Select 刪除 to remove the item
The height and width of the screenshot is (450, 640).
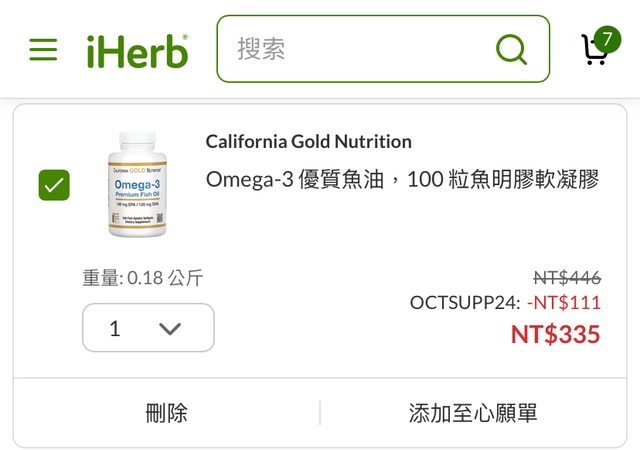[166, 413]
